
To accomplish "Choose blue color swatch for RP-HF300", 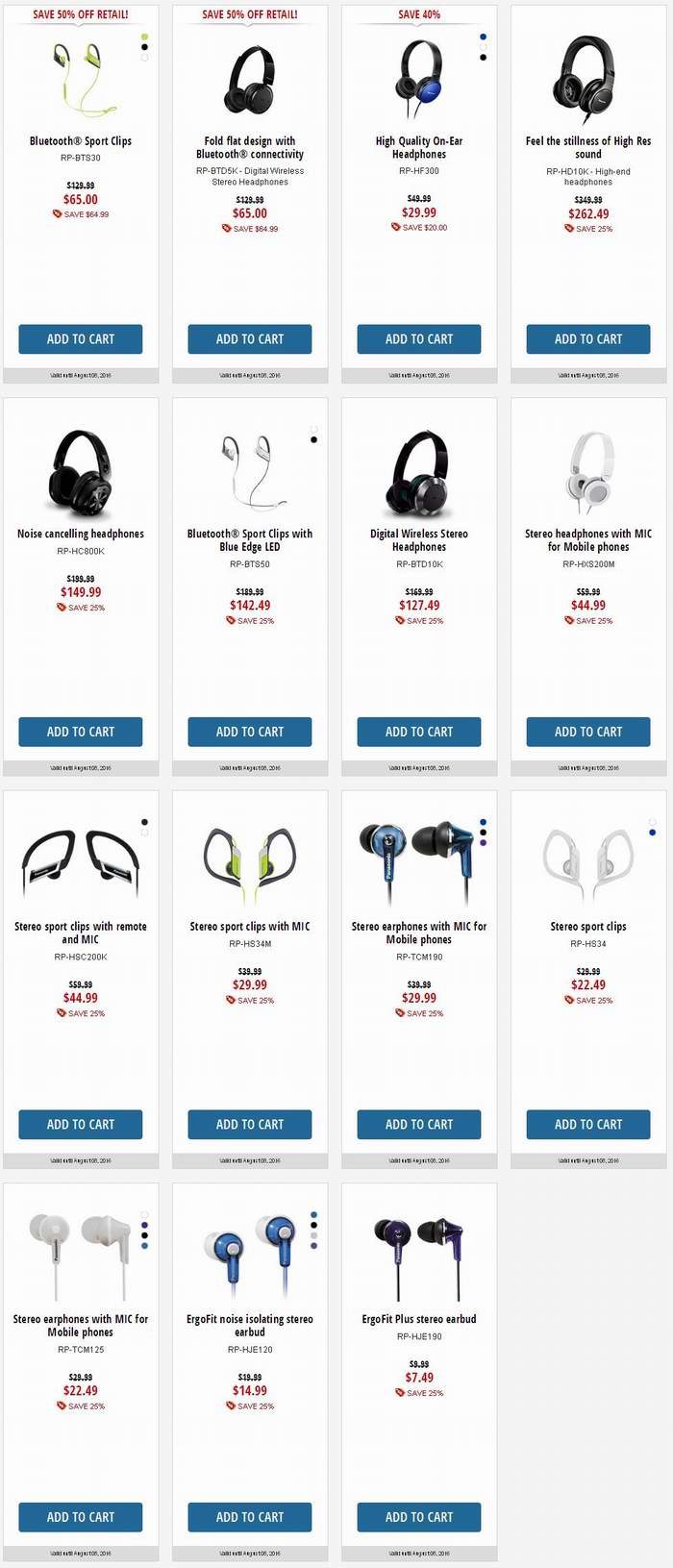I will (x=483, y=37).
